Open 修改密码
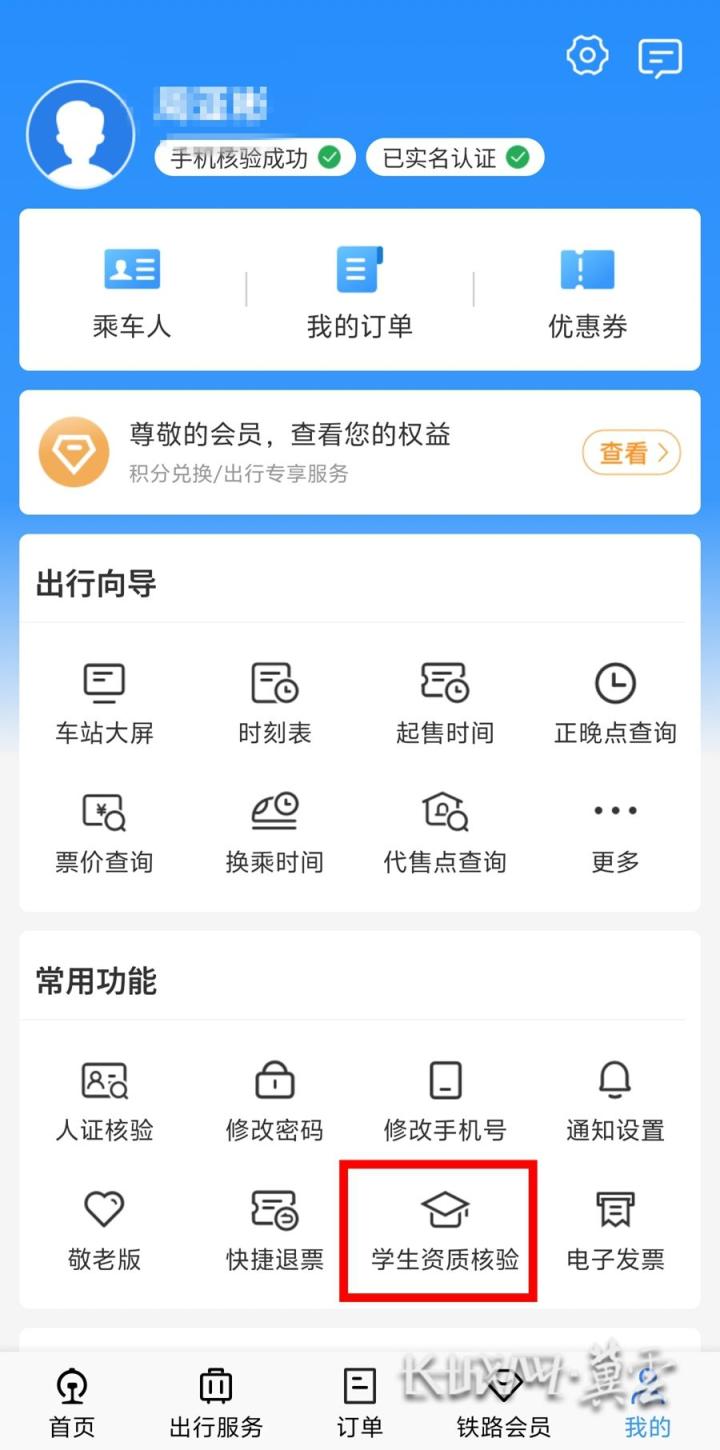 [x=274, y=1102]
